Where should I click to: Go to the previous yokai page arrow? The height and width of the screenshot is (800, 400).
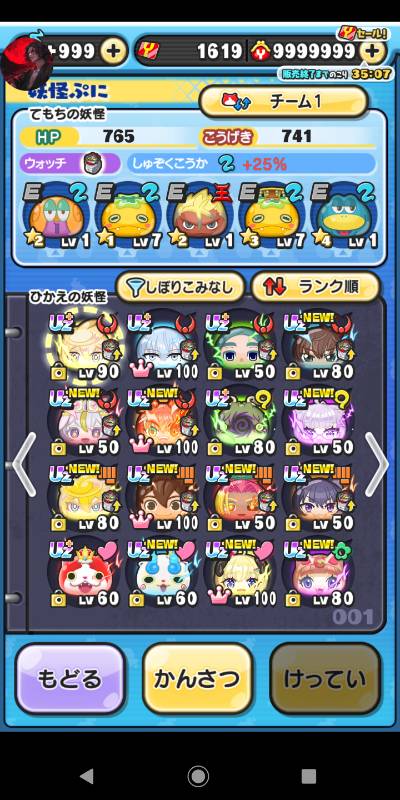24,464
